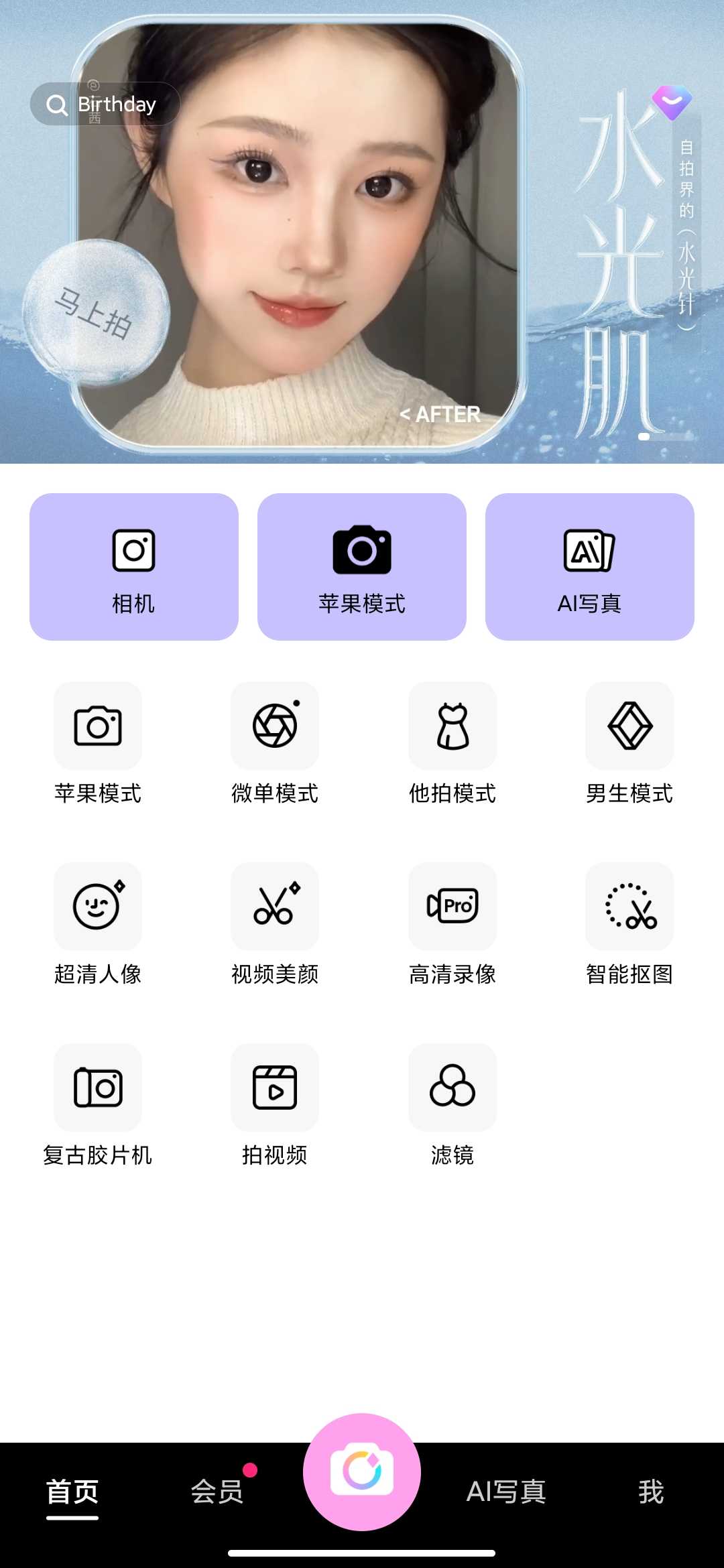Switch to the 会员 tab
This screenshot has height=1568, width=724.
pos(217,1492)
